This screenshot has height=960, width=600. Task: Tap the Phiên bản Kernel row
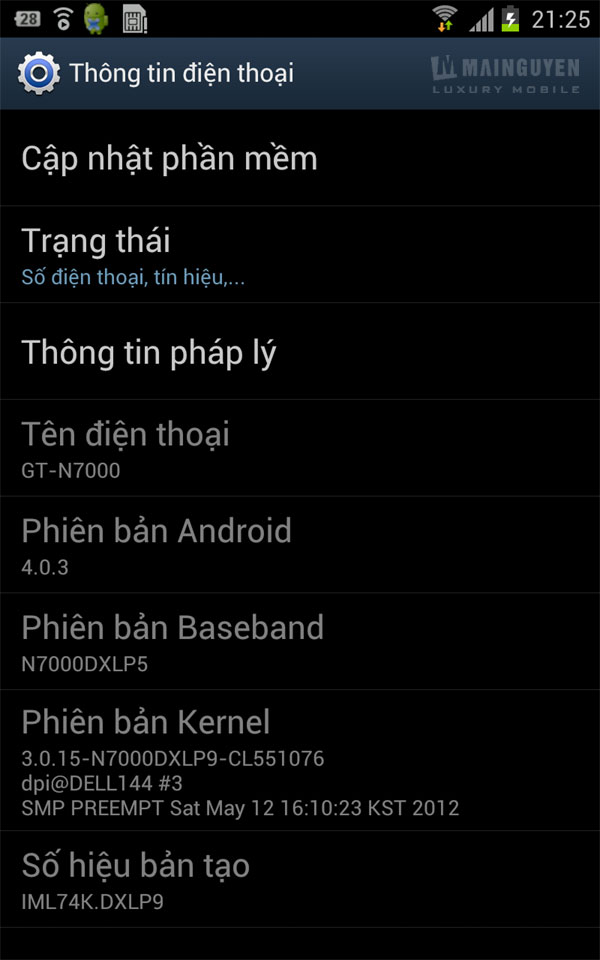[300, 760]
